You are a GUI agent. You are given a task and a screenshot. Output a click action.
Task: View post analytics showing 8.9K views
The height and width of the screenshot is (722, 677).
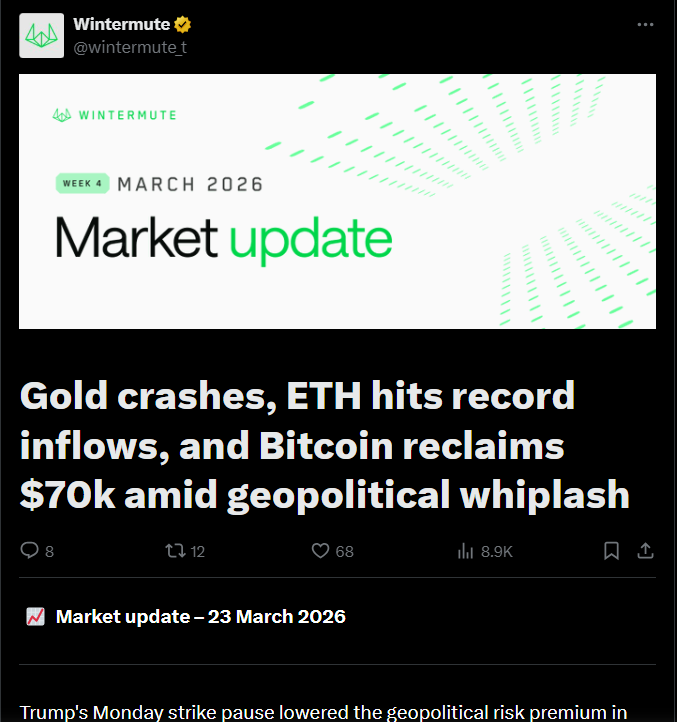(x=466, y=550)
